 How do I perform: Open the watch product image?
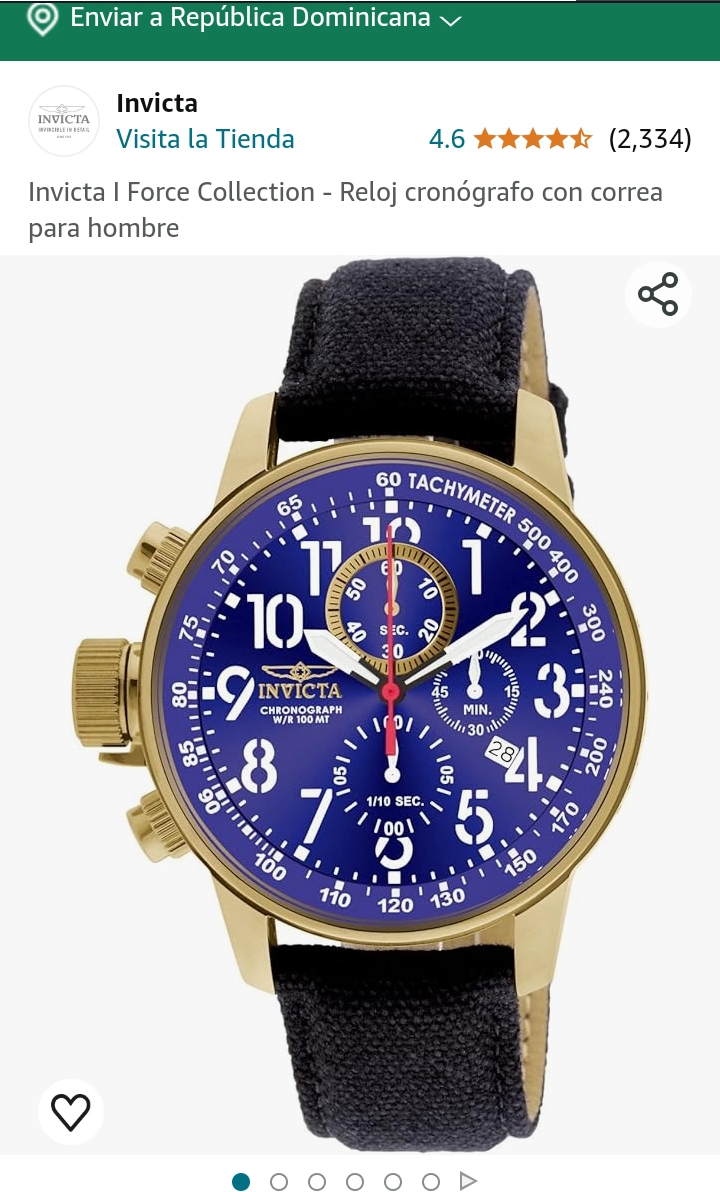point(360,705)
